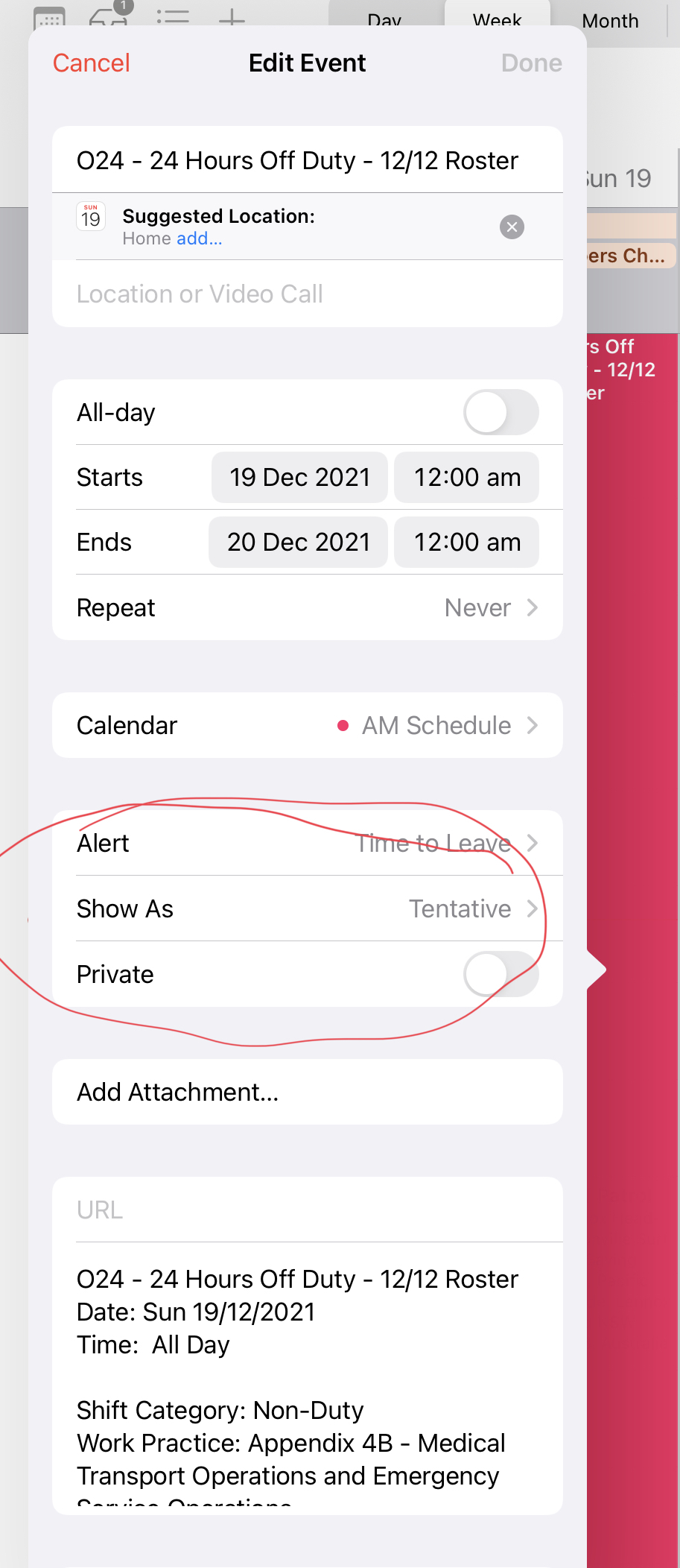Screen dimensions: 680x1568
Task: Edit the event title field
Action: [298, 161]
